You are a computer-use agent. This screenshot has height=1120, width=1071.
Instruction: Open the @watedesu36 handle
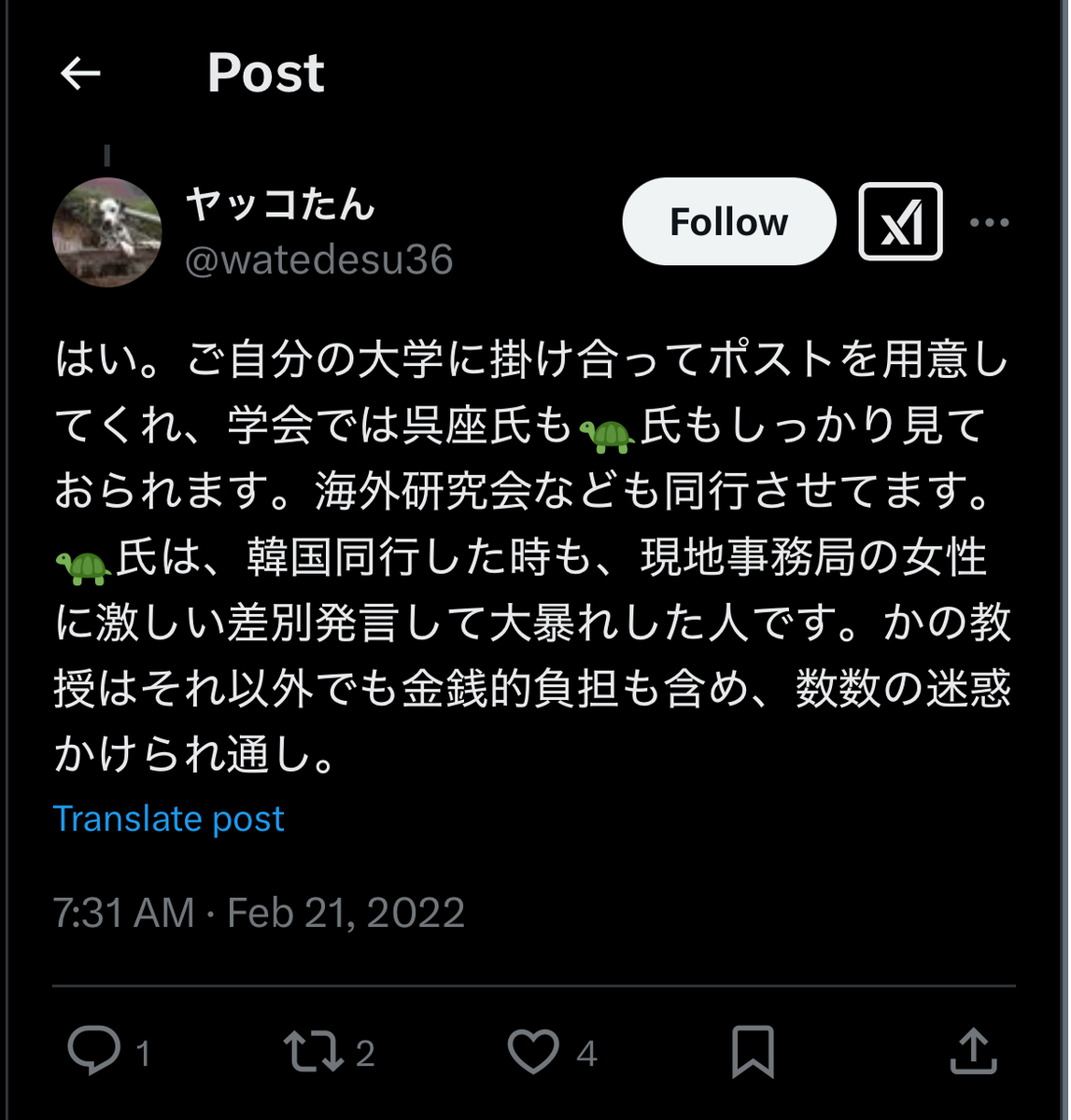(x=319, y=260)
